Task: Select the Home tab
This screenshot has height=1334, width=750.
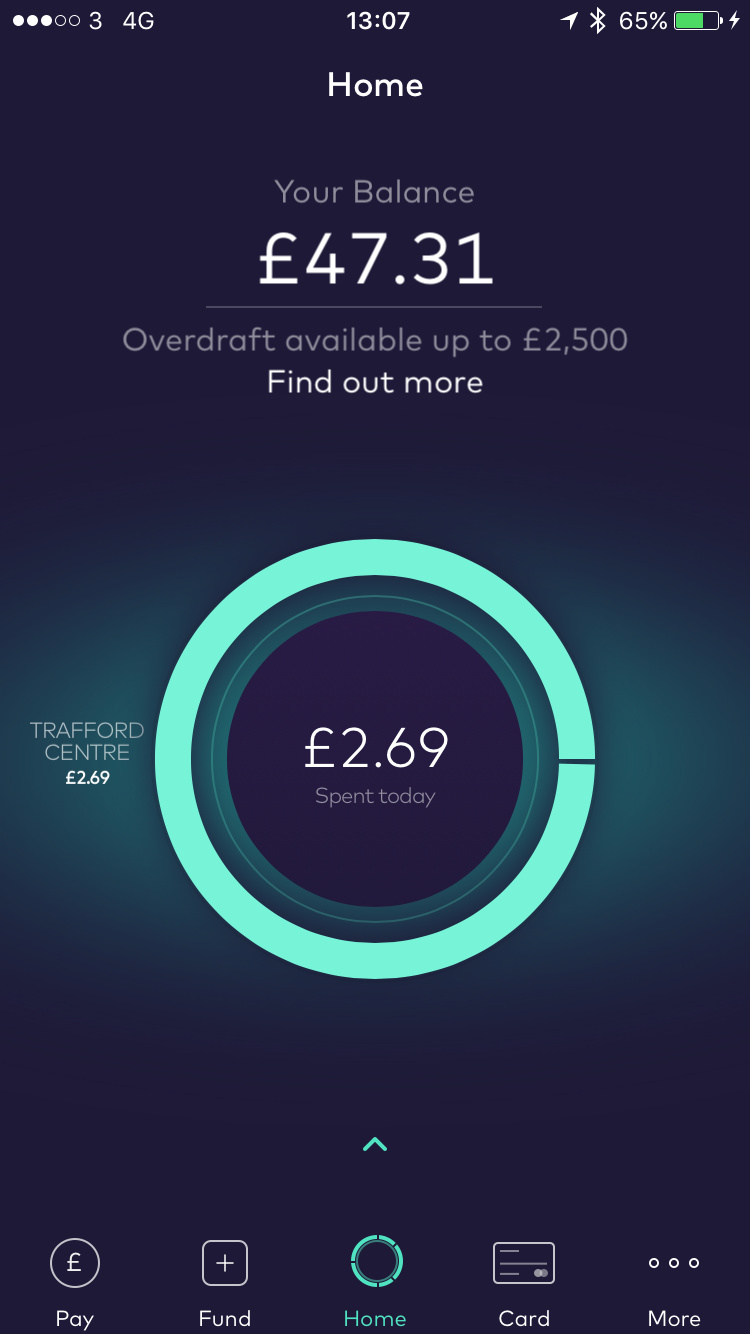Action: [375, 1280]
